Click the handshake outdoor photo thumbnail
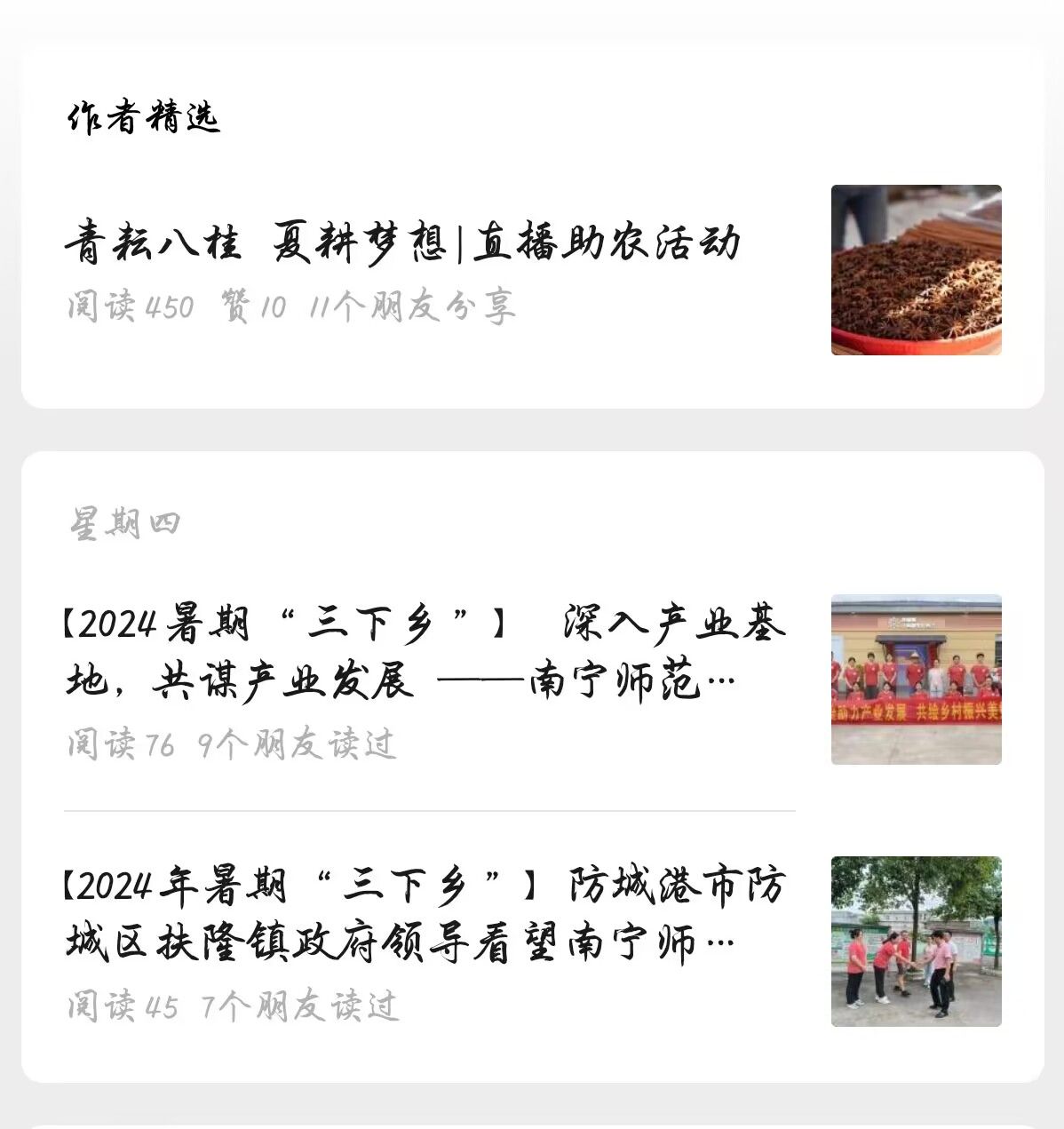Image resolution: width=1064 pixels, height=1129 pixels. (916, 940)
